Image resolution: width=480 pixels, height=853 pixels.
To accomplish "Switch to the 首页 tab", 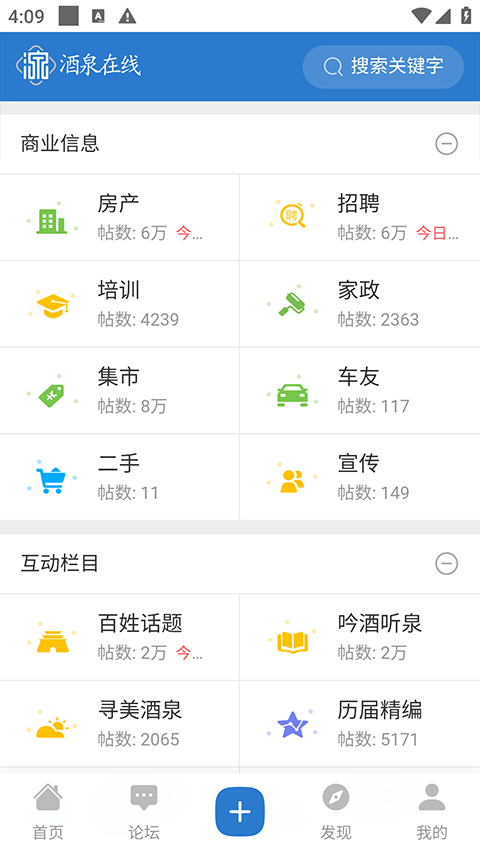I will pos(48,812).
